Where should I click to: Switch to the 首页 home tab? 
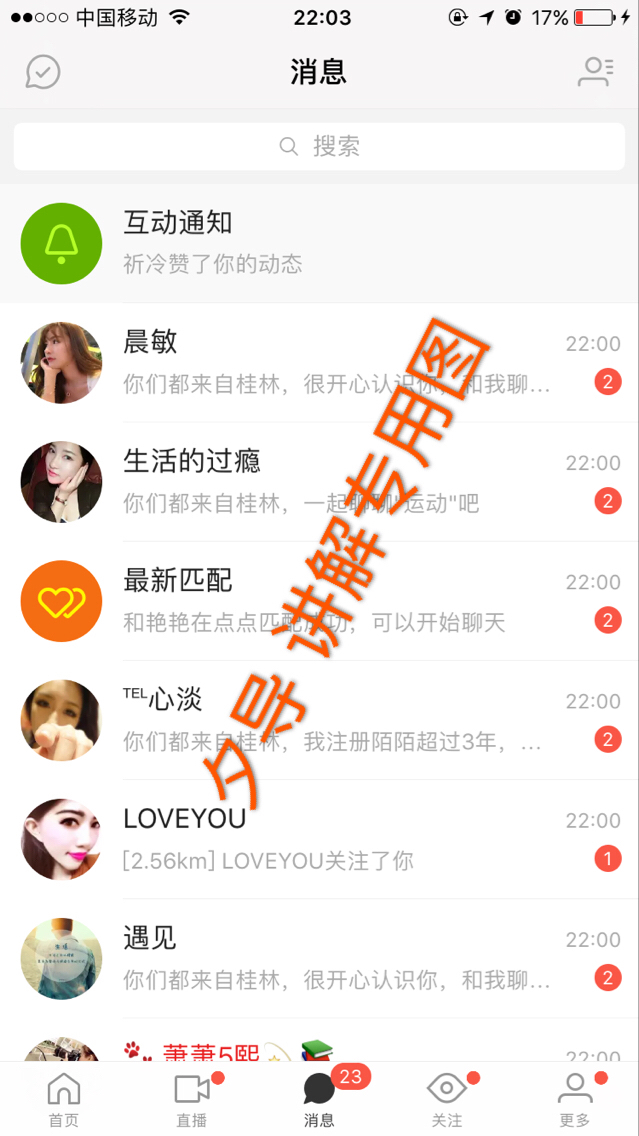(64, 1098)
